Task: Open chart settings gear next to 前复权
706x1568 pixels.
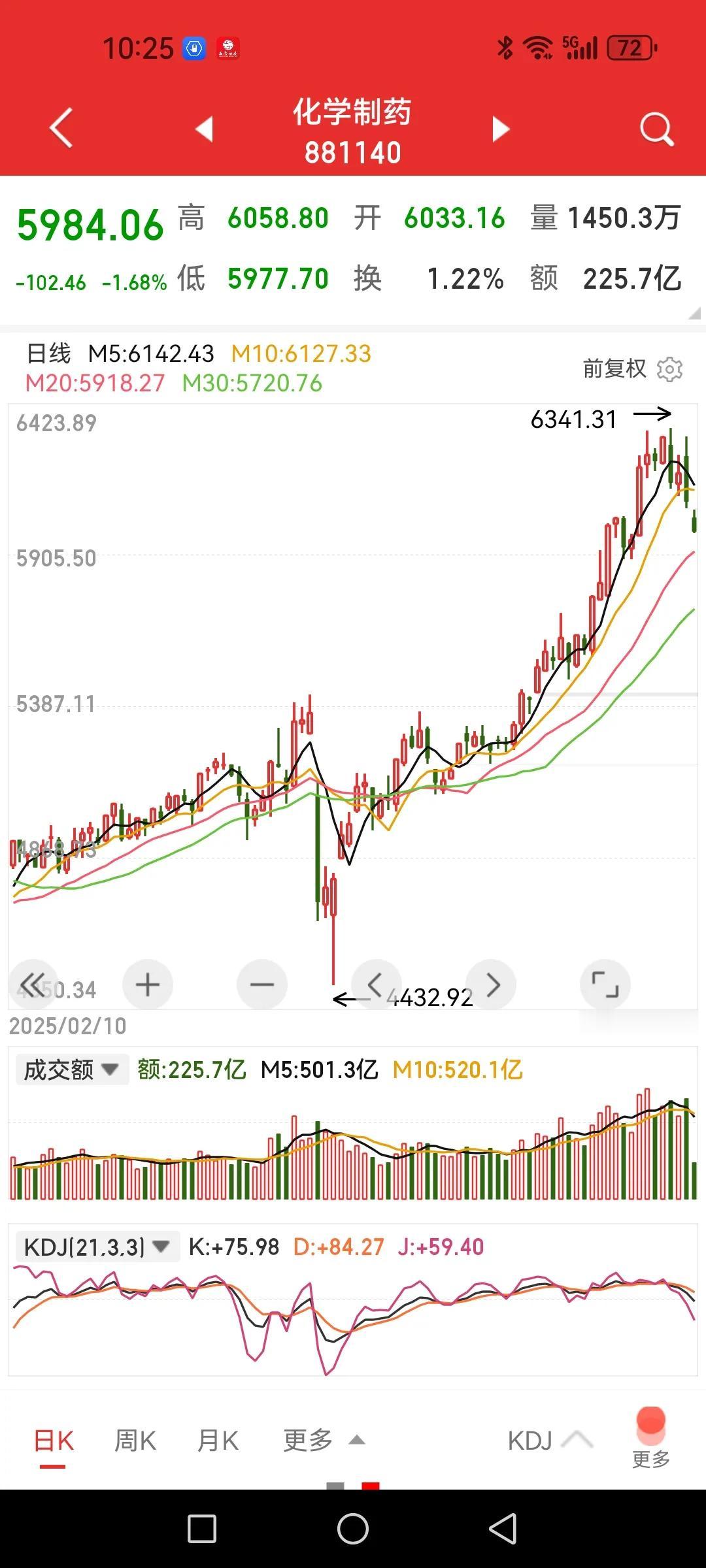Action: 669,369
